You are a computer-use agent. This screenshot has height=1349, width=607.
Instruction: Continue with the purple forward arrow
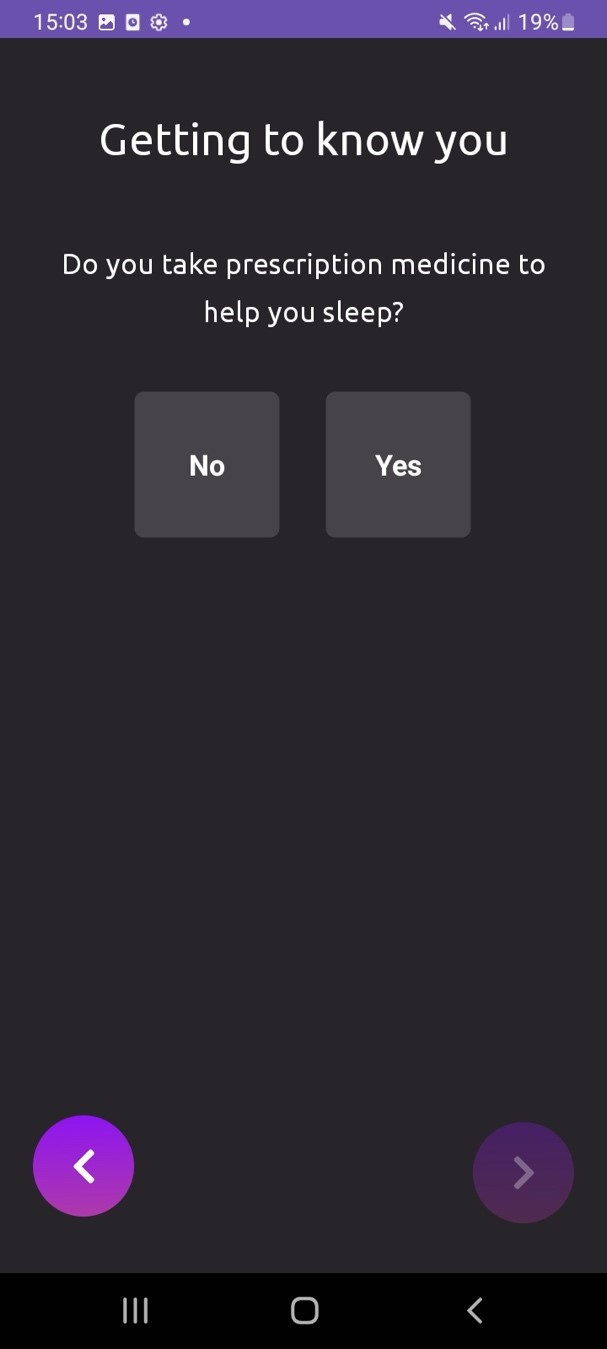tap(523, 1172)
